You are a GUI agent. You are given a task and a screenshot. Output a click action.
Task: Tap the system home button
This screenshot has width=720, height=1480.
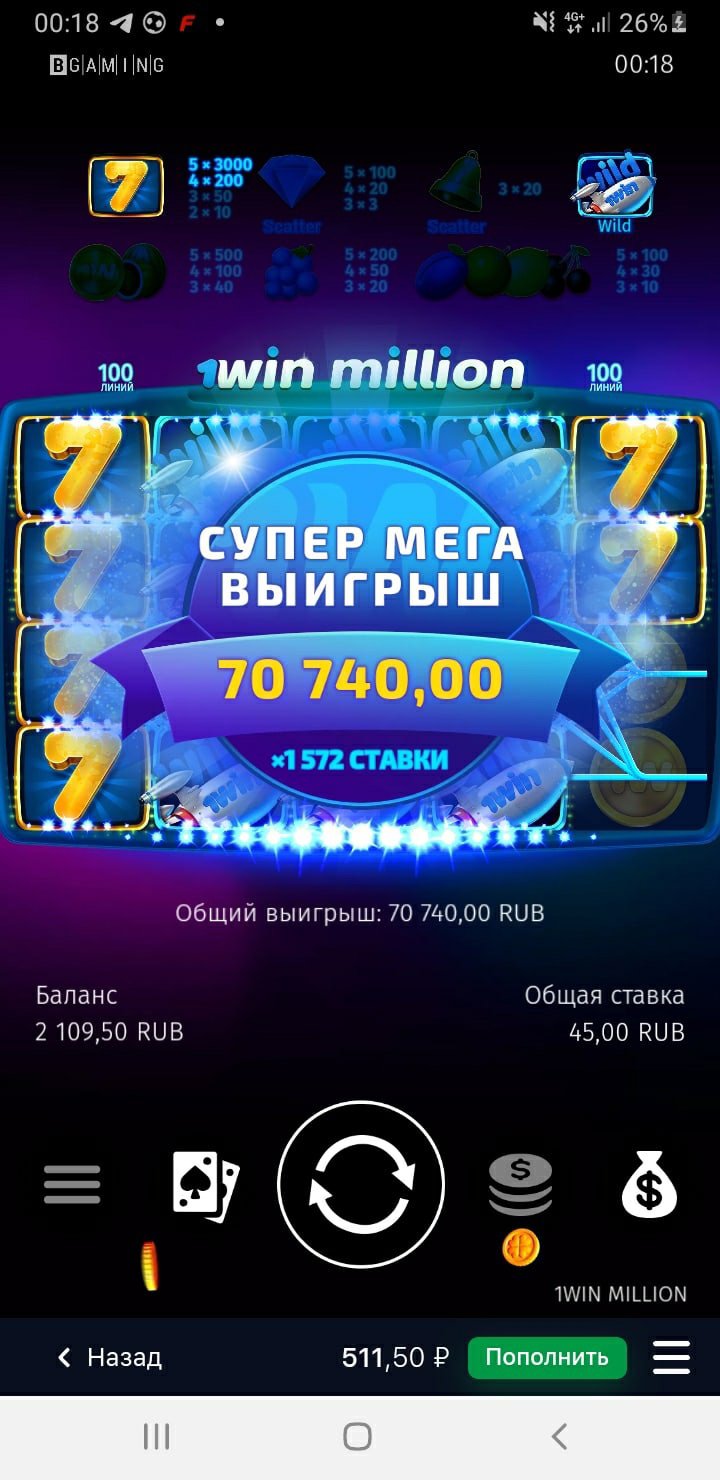click(357, 1437)
